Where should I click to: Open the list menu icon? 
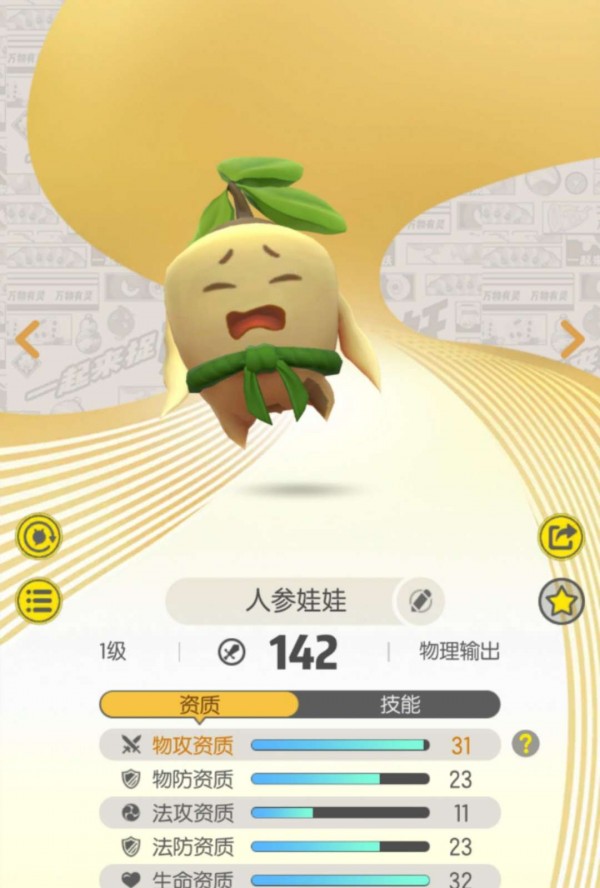tap(39, 601)
